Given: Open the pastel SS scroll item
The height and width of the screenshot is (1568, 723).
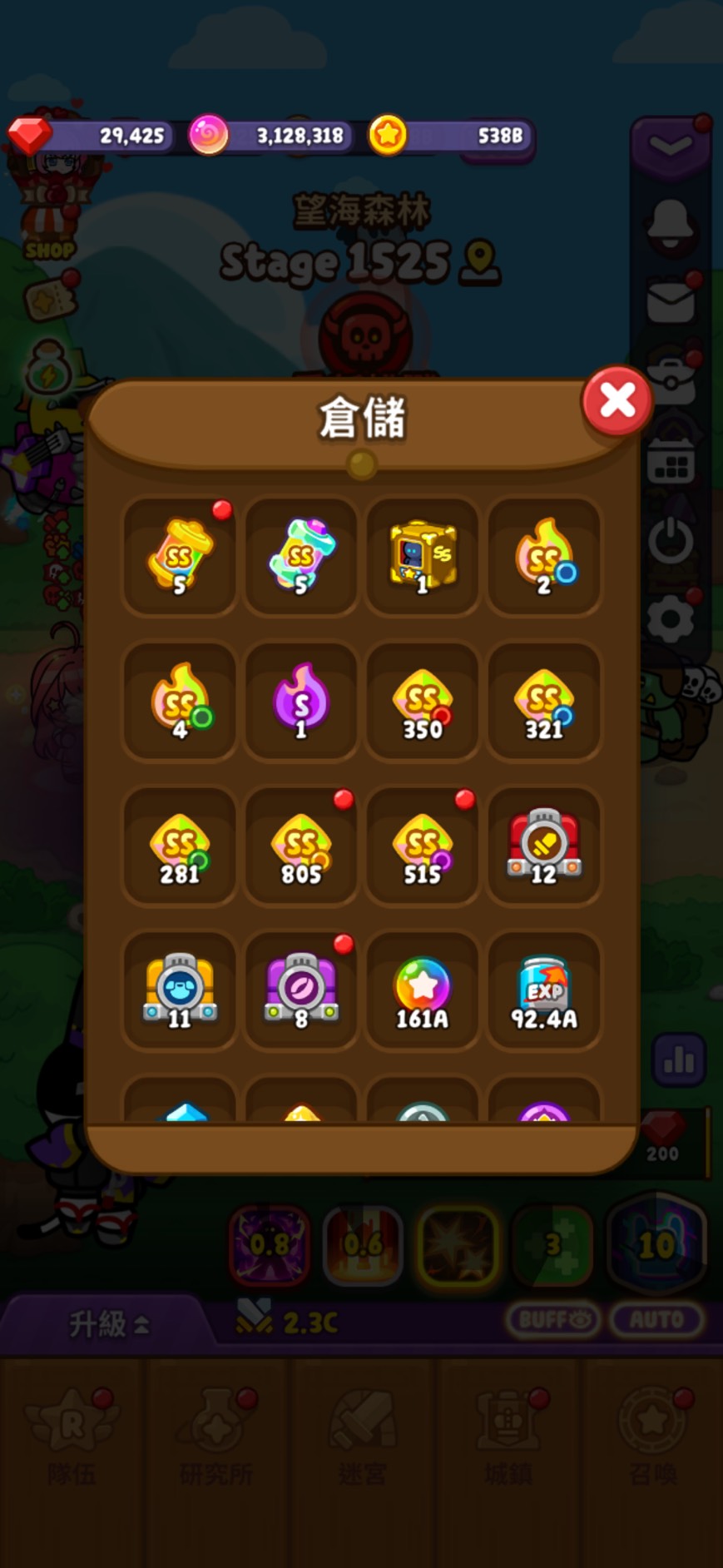Looking at the screenshot, I should pyautogui.click(x=301, y=555).
